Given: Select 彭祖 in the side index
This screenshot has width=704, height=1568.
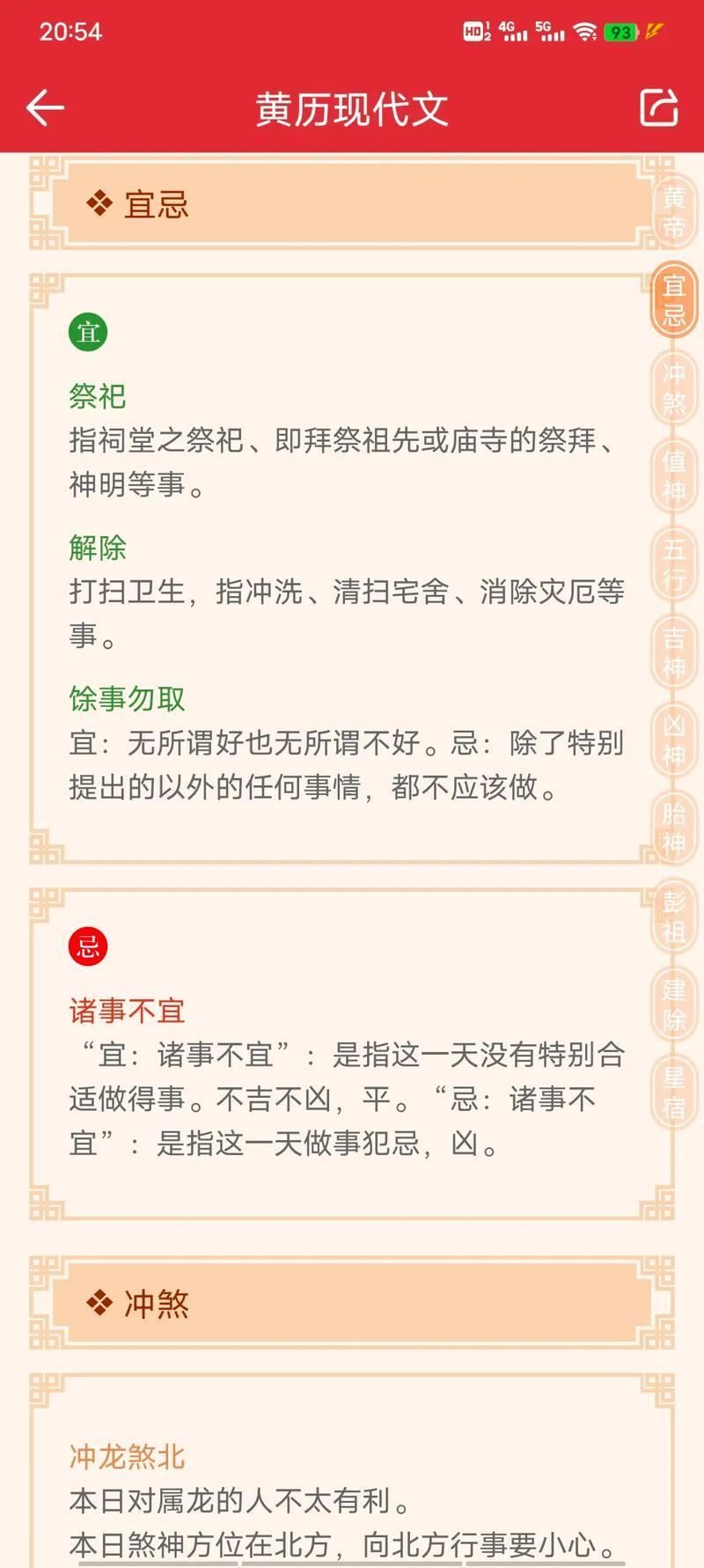Looking at the screenshot, I should point(674,917).
